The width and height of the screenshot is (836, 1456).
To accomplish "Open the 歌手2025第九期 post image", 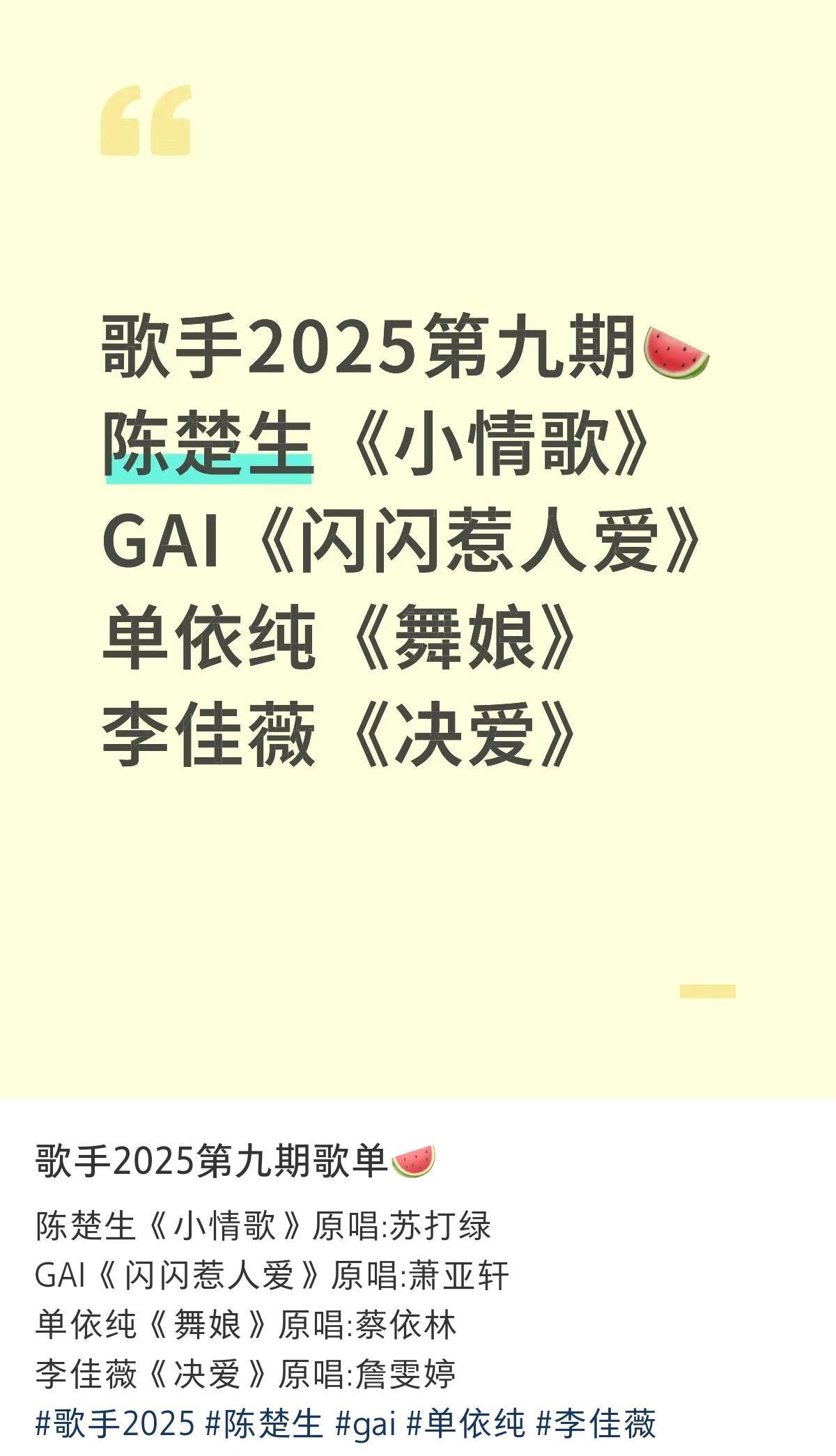I will 418,550.
